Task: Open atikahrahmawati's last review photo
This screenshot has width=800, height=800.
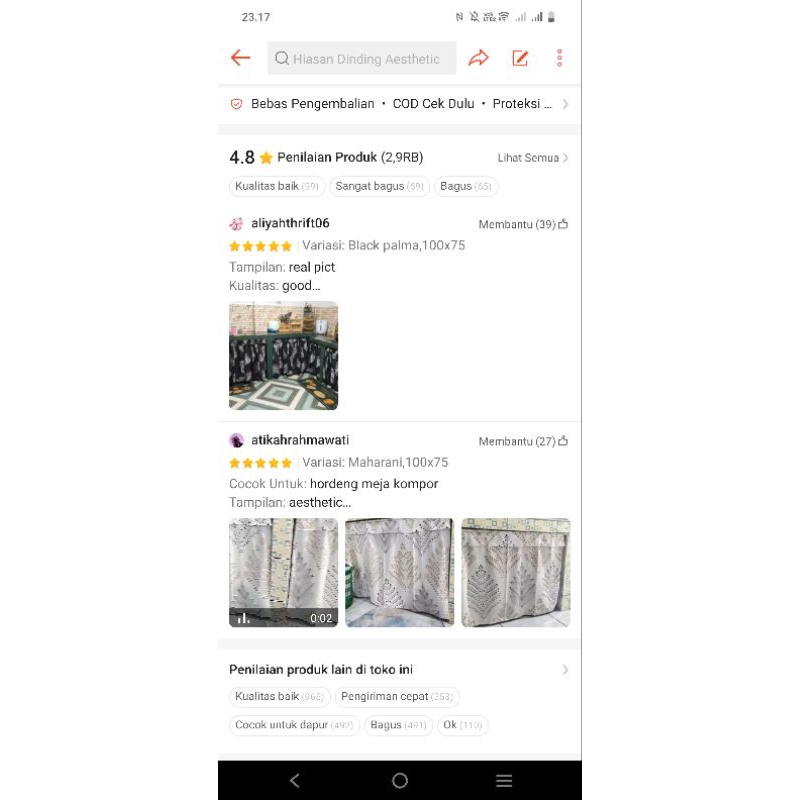Action: (x=515, y=572)
